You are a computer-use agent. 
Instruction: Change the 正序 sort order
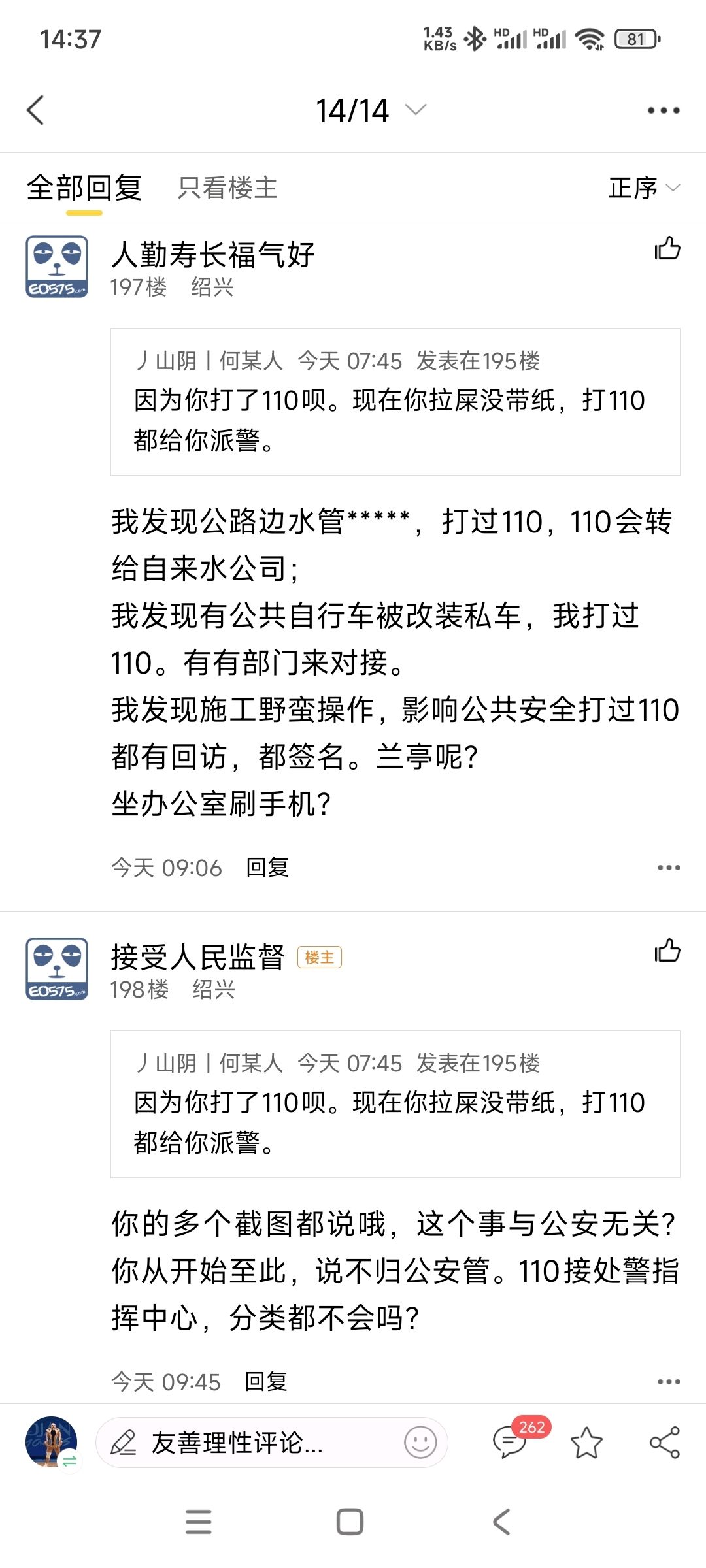tap(644, 188)
